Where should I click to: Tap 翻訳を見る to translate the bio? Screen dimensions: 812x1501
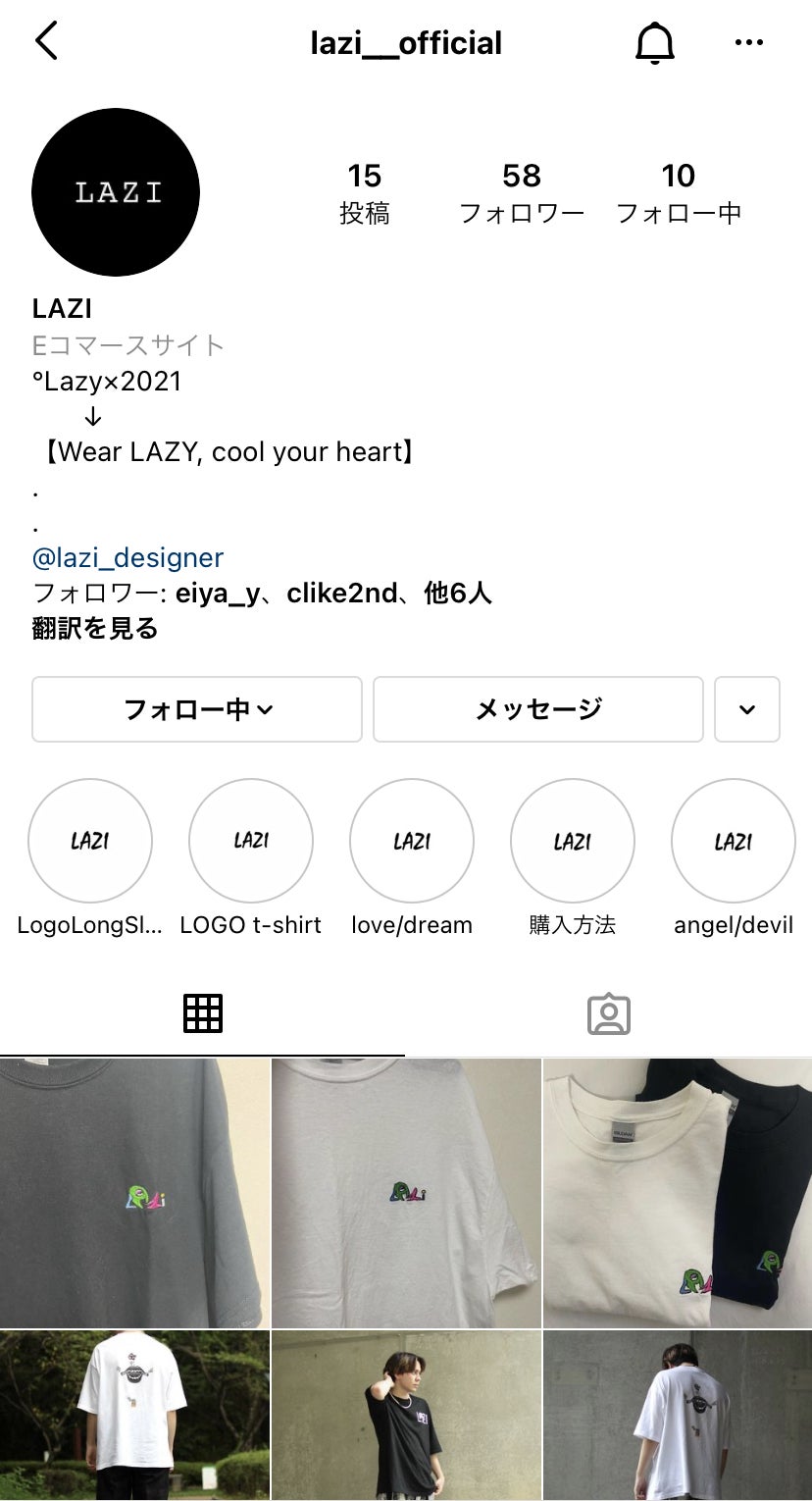click(x=95, y=629)
